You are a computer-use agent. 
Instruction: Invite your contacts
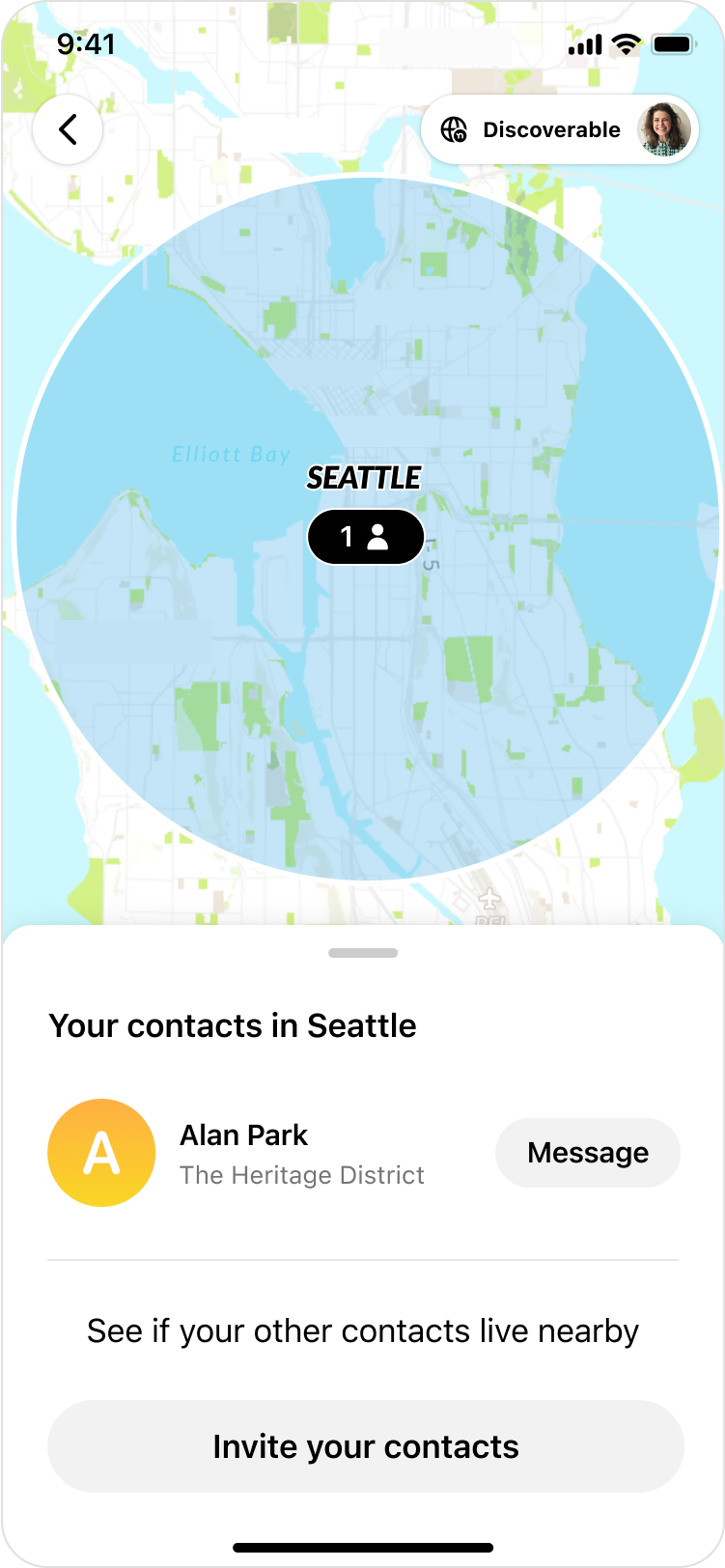365,1446
